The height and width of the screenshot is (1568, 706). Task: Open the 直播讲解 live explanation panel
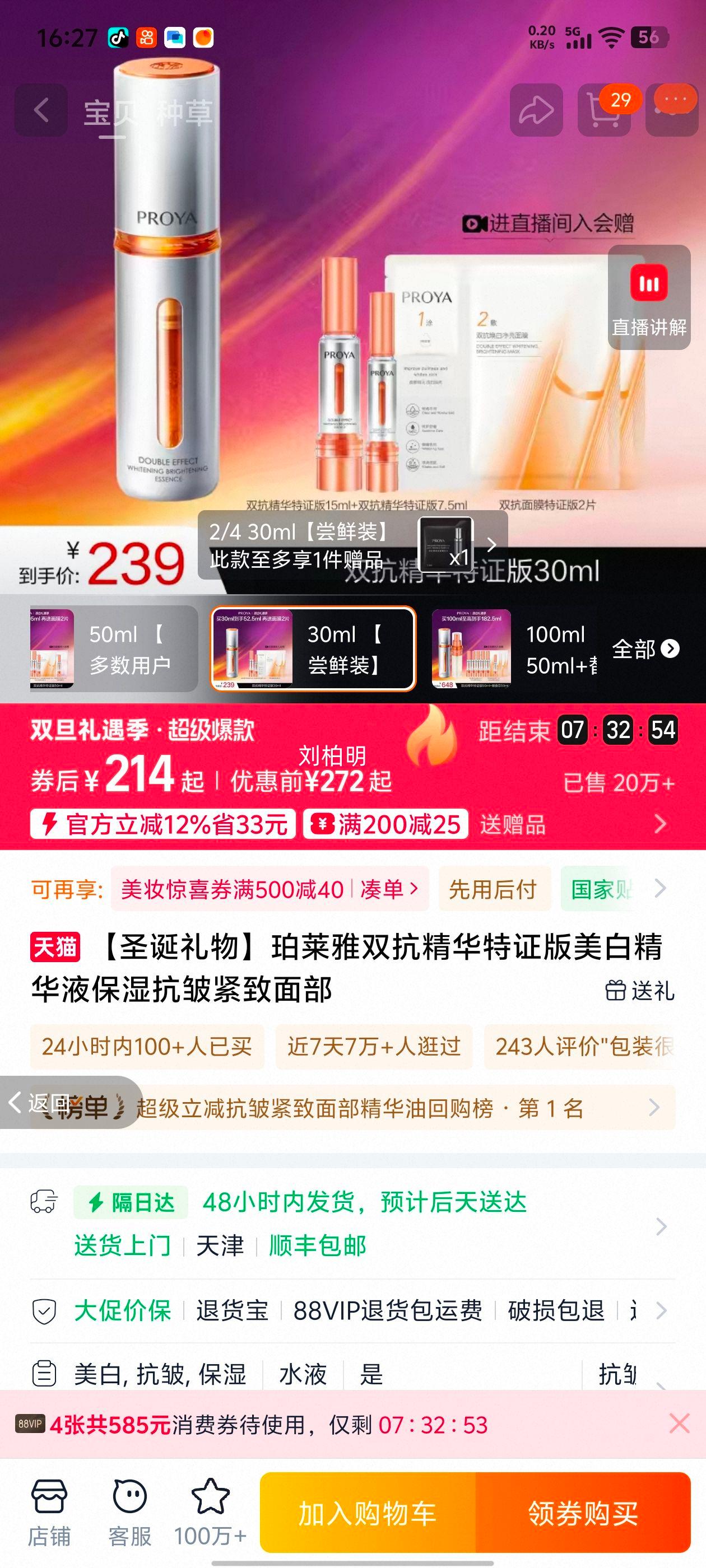click(x=649, y=298)
